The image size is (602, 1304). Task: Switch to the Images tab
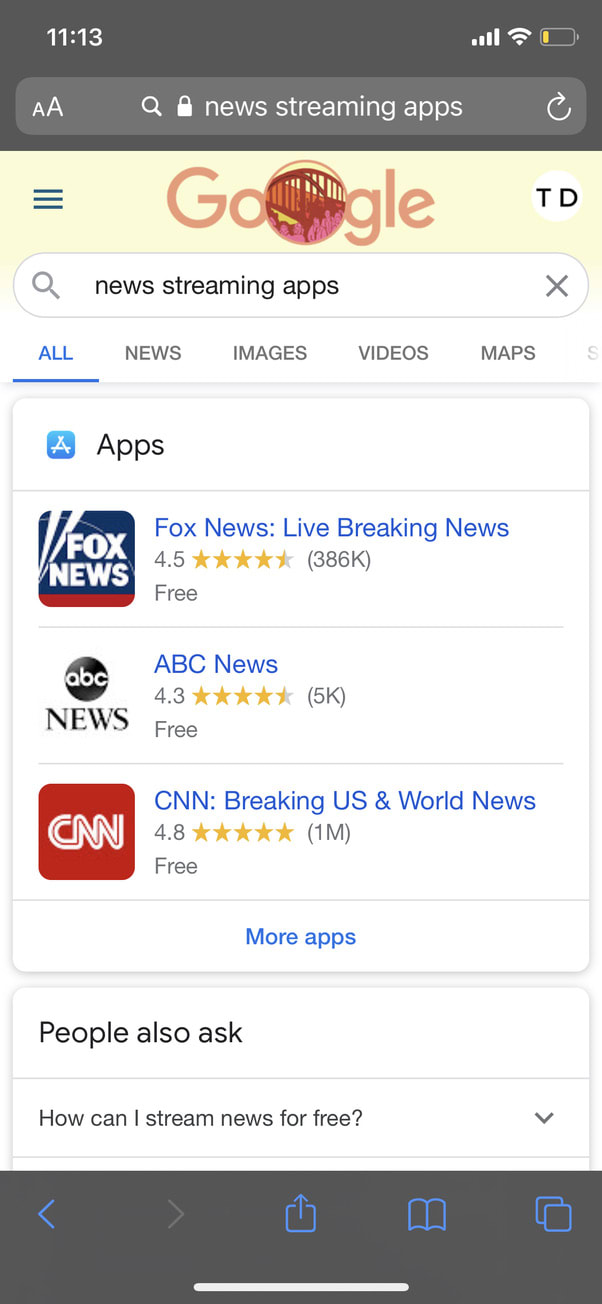[270, 353]
